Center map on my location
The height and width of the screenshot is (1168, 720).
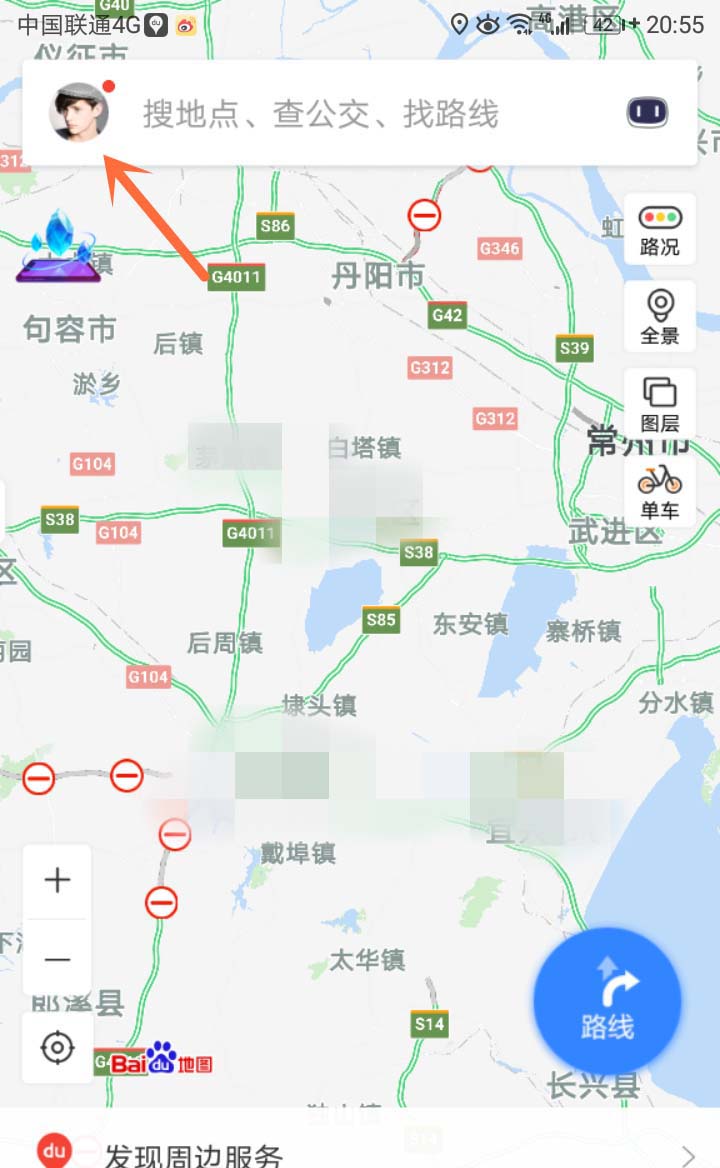click(58, 1048)
